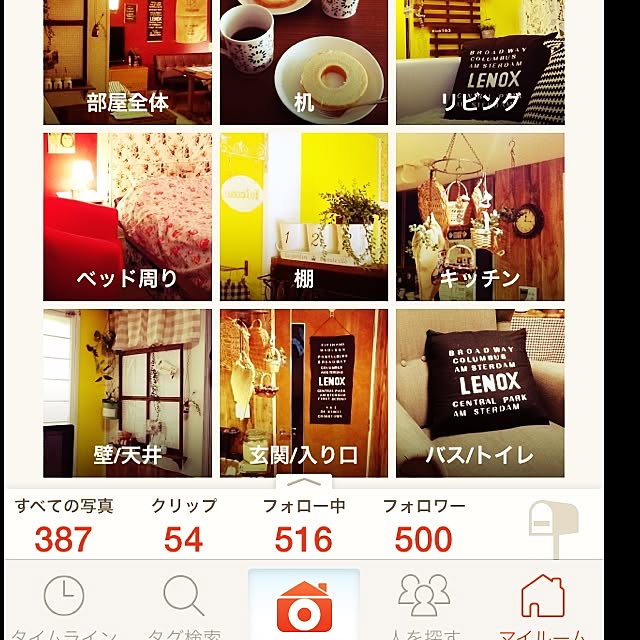Open the 玄関/入り口 photo category

tap(303, 392)
